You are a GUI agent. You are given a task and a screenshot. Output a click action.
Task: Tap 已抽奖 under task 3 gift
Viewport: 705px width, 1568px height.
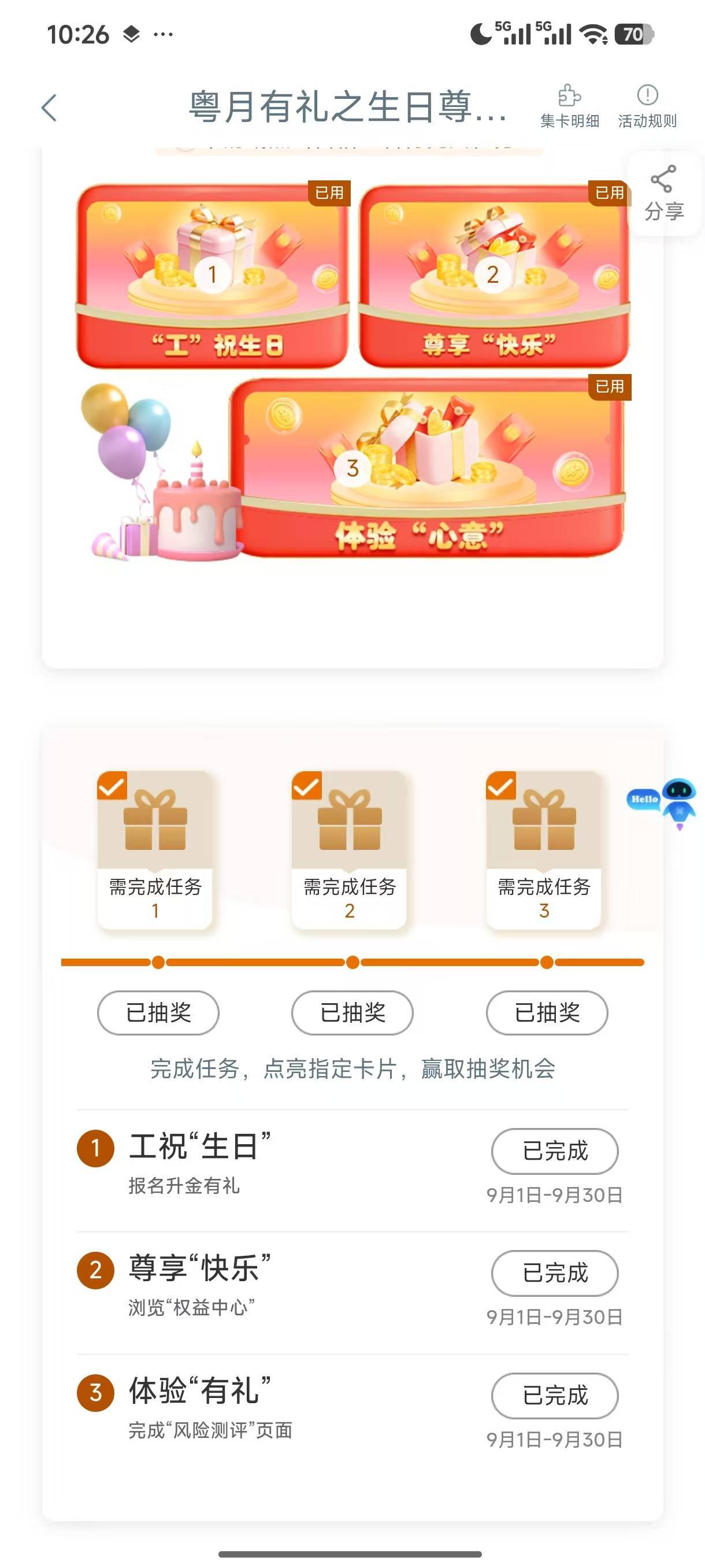547,1013
